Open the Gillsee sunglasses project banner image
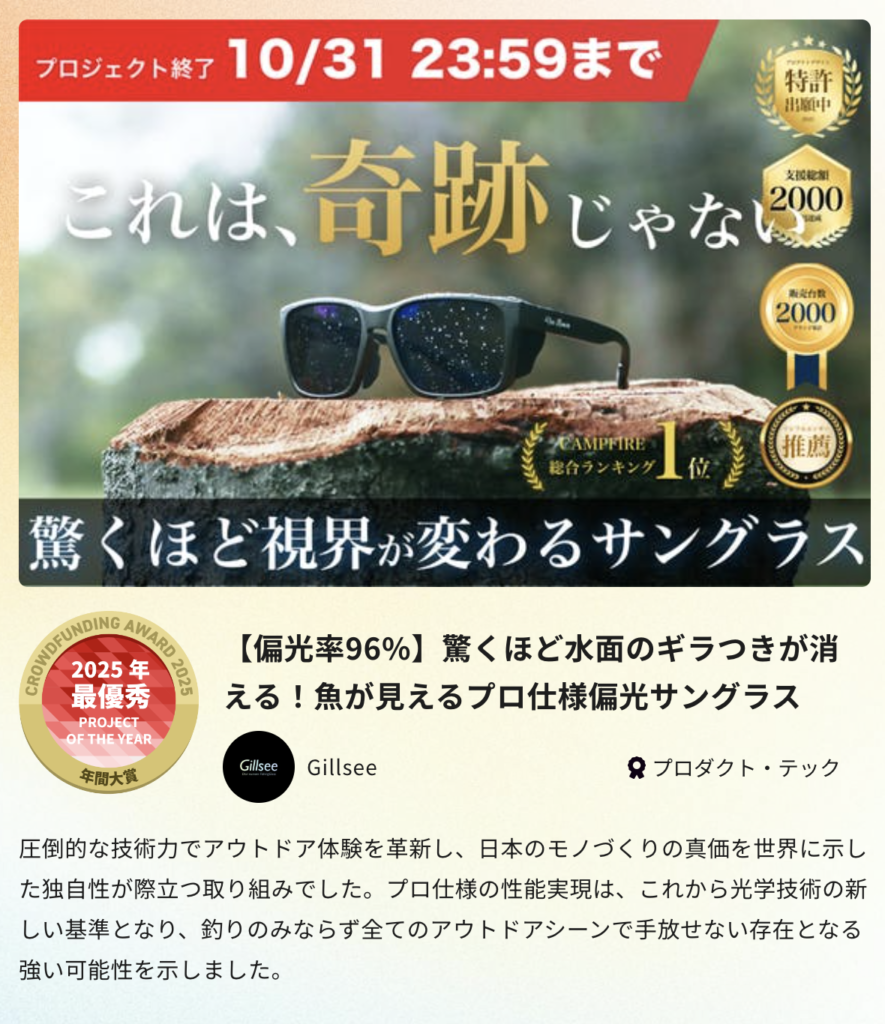The height and width of the screenshot is (1024, 885). click(x=444, y=302)
